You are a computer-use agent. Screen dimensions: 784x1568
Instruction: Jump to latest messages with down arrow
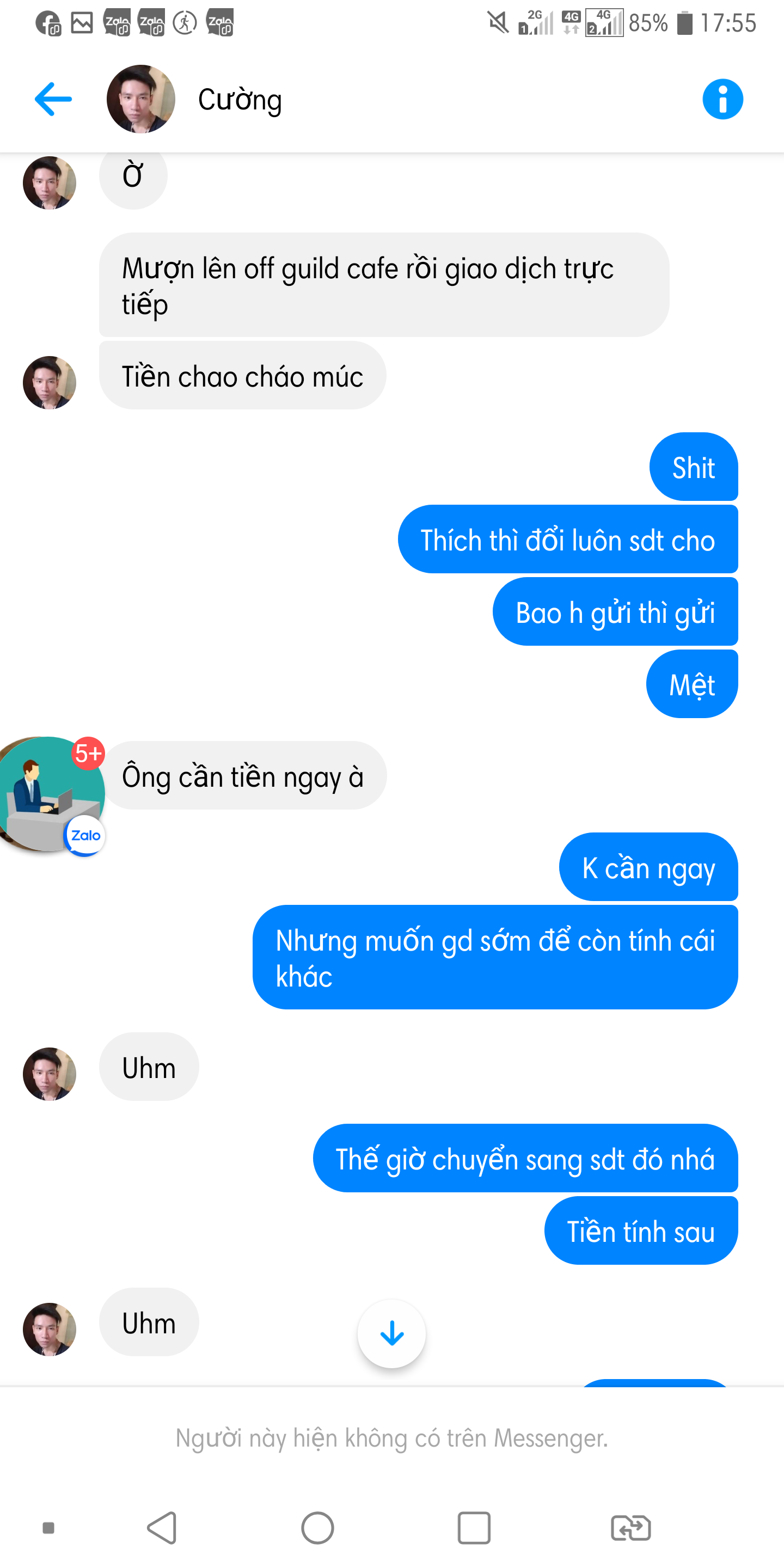click(x=391, y=1334)
